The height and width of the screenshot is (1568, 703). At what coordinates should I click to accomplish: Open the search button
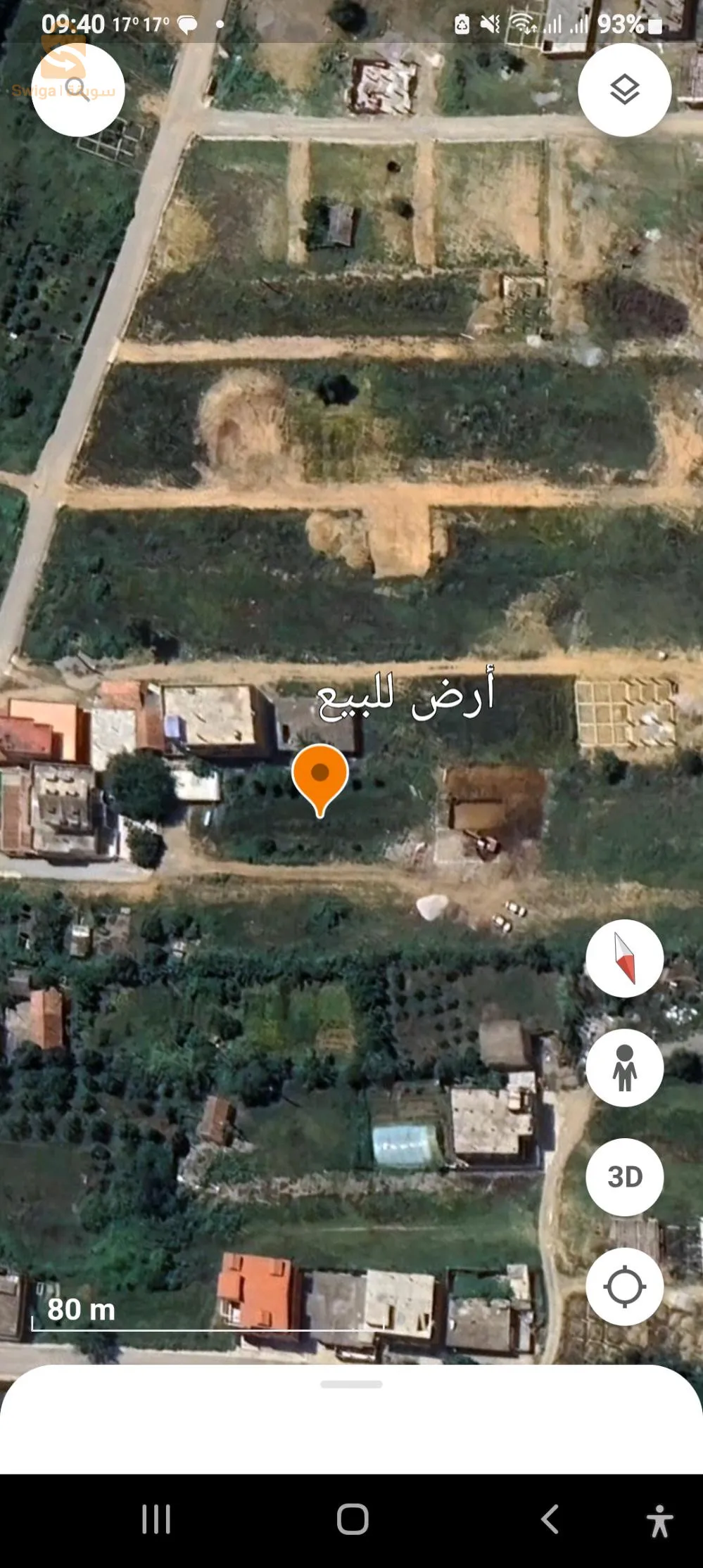(78, 90)
